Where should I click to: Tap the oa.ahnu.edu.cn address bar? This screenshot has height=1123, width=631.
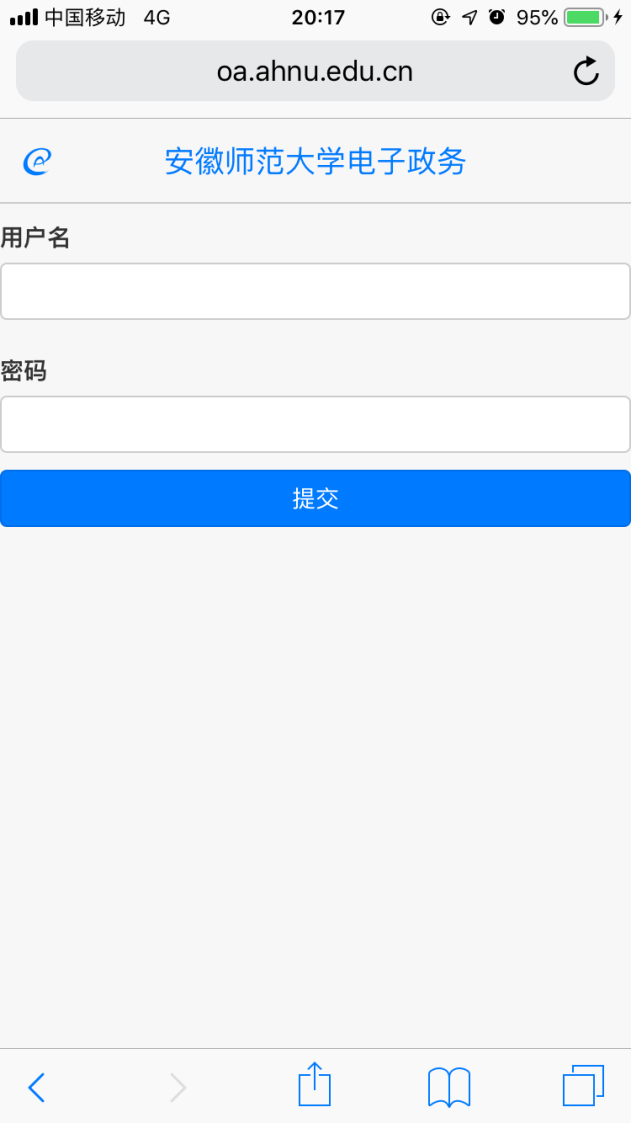click(x=315, y=71)
